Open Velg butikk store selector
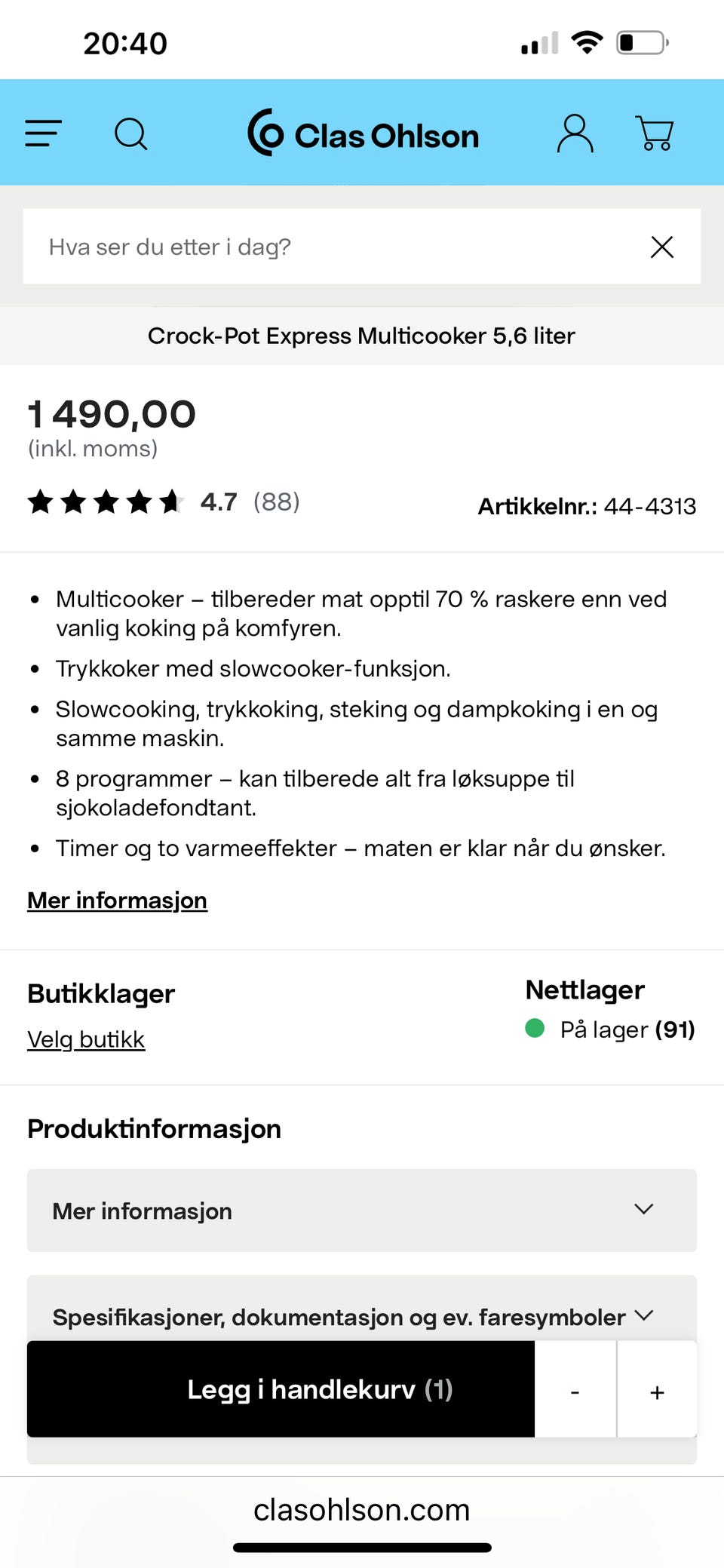Image resolution: width=724 pixels, height=1568 pixels. pos(85,1039)
